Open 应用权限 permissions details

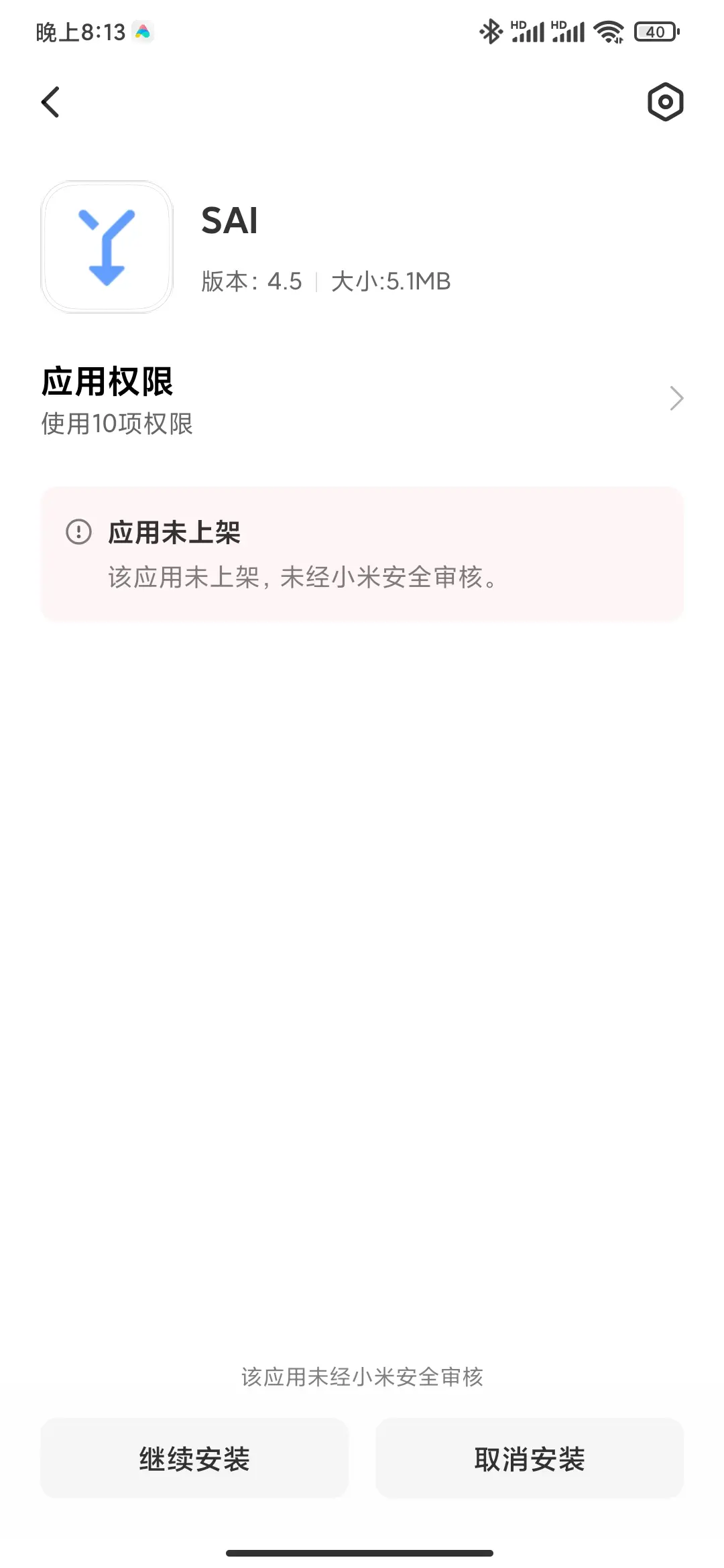click(362, 399)
